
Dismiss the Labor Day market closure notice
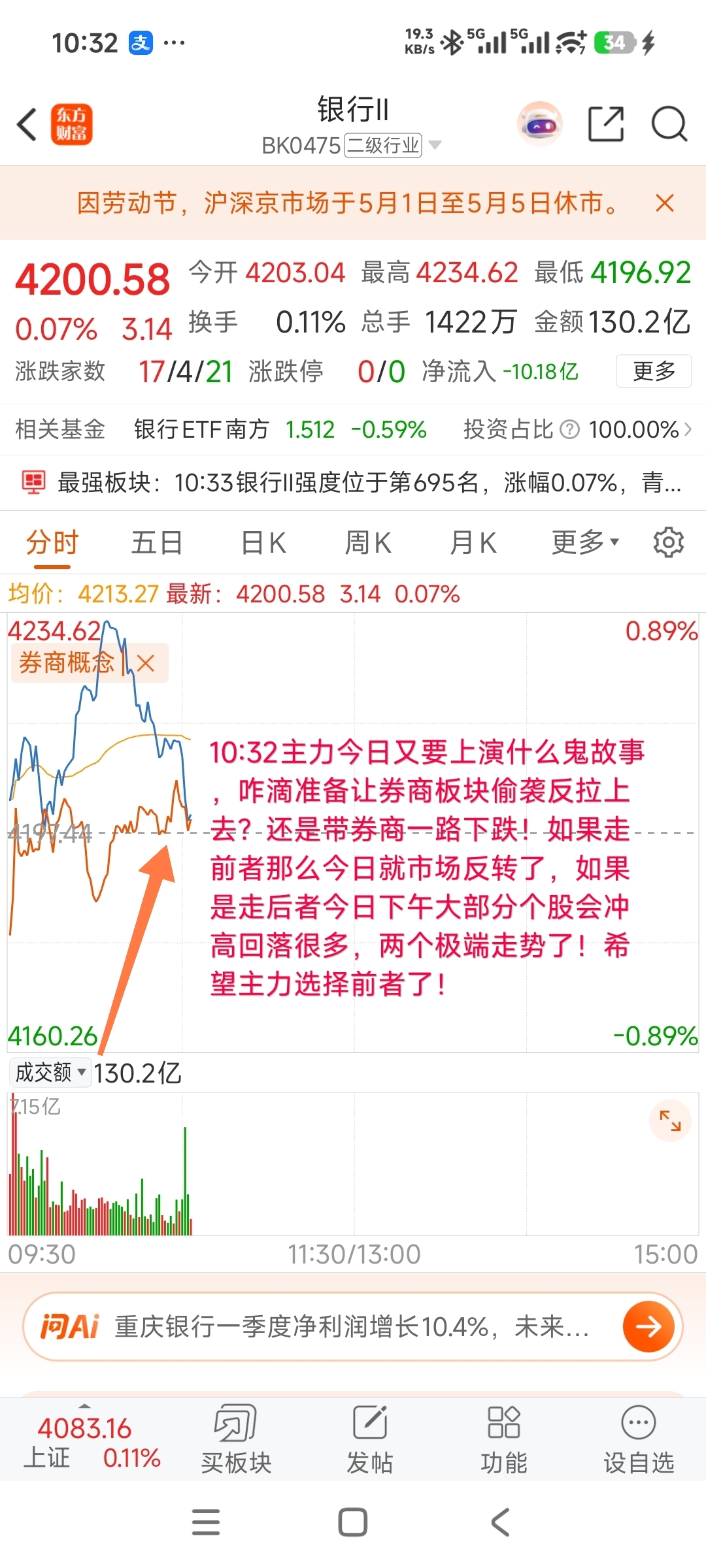pos(664,203)
